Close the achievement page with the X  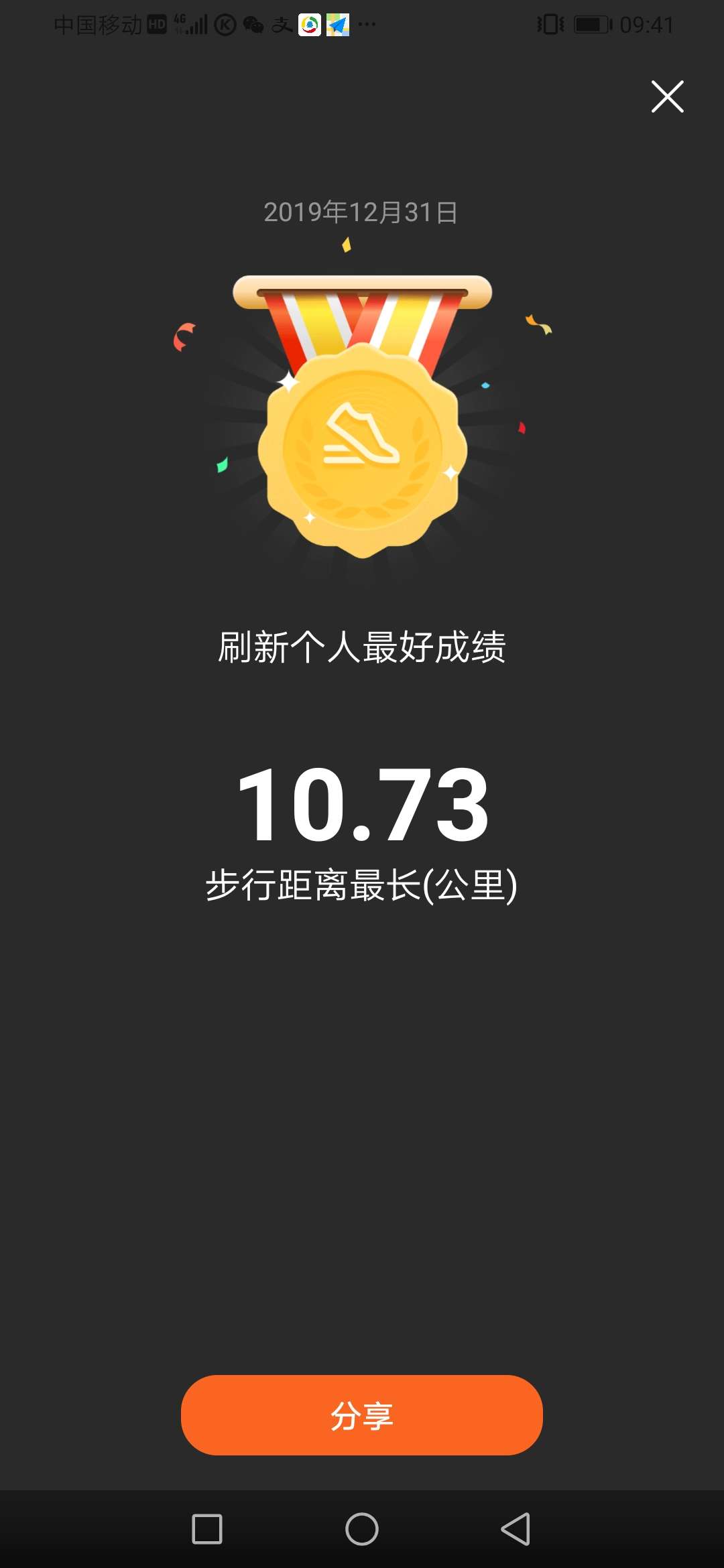668,96
